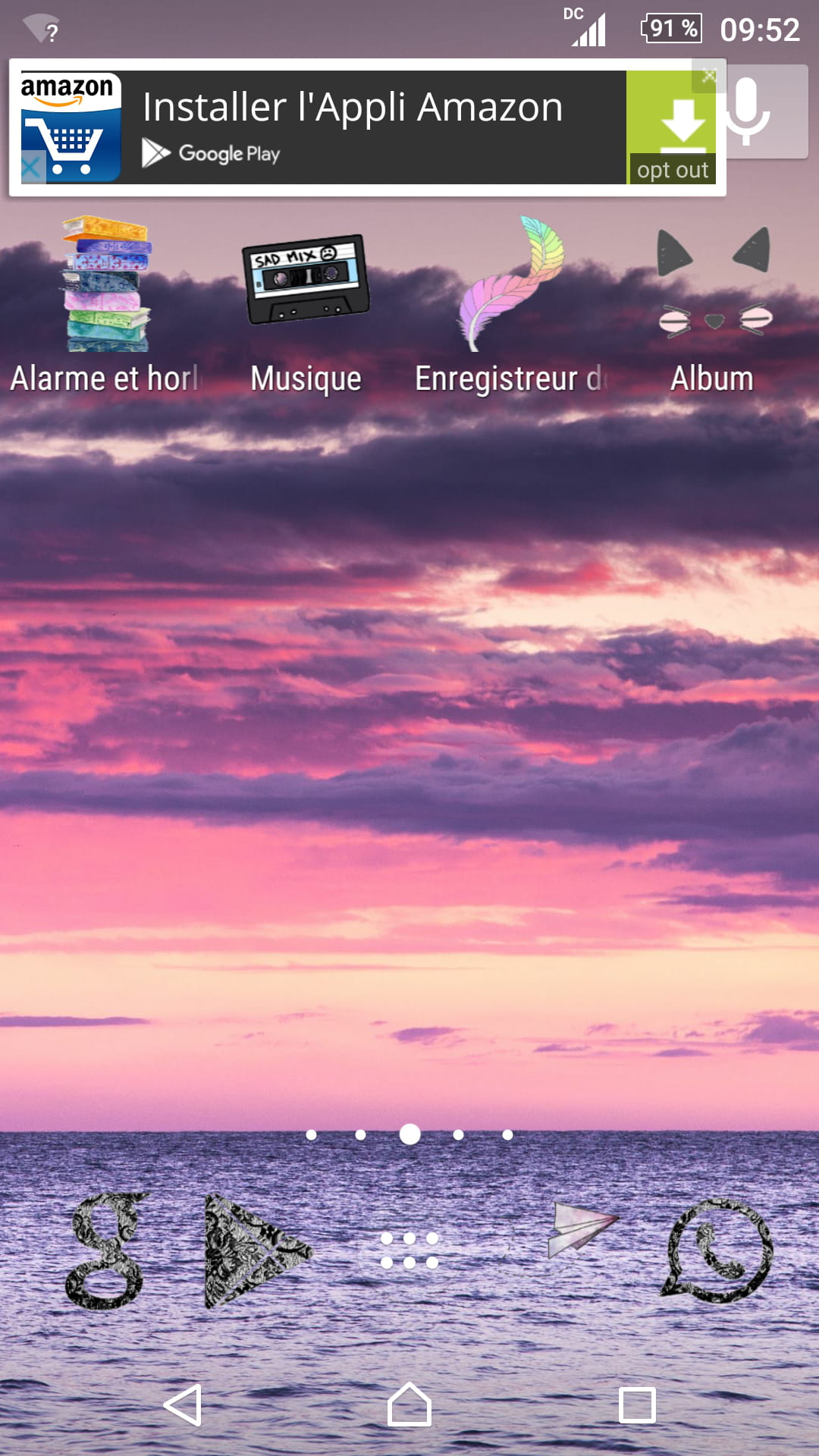Open the app drawer

[x=409, y=1250]
